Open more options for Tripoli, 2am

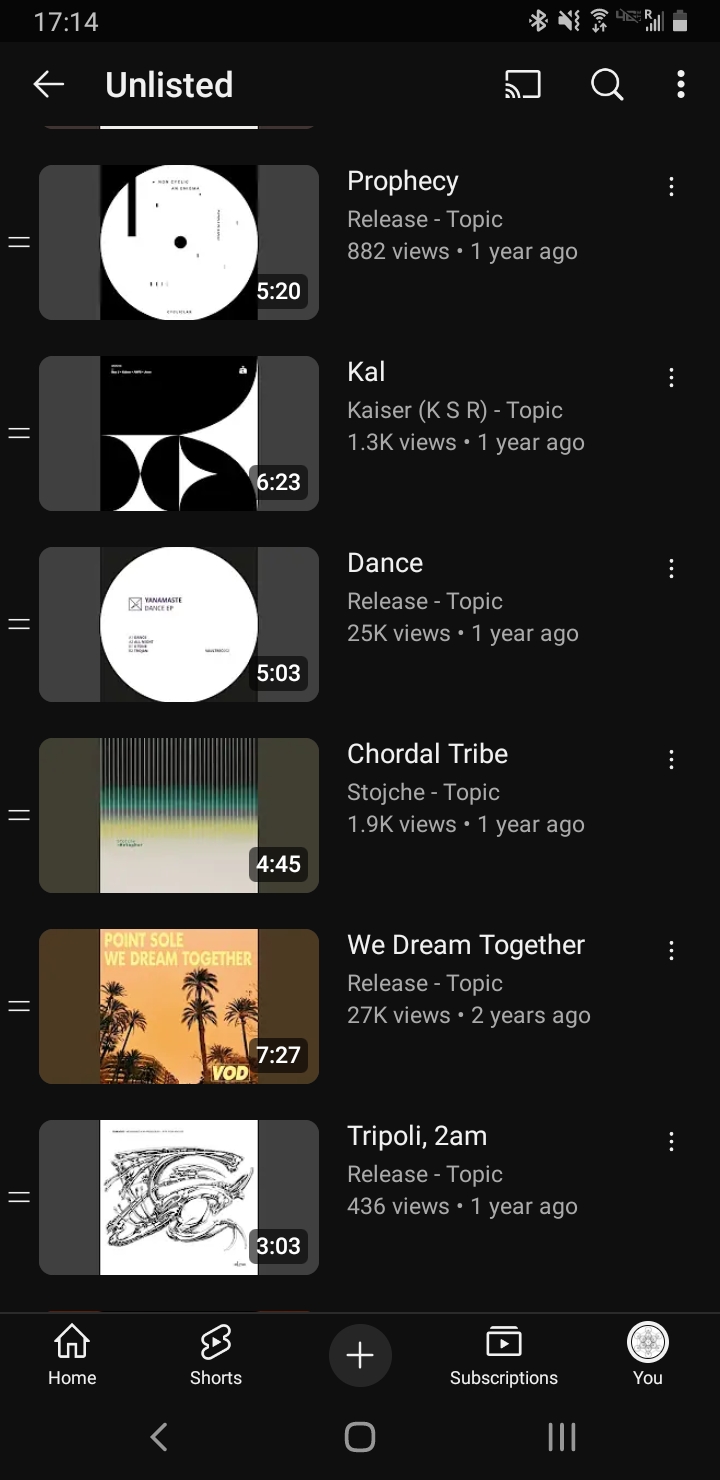coord(671,1142)
